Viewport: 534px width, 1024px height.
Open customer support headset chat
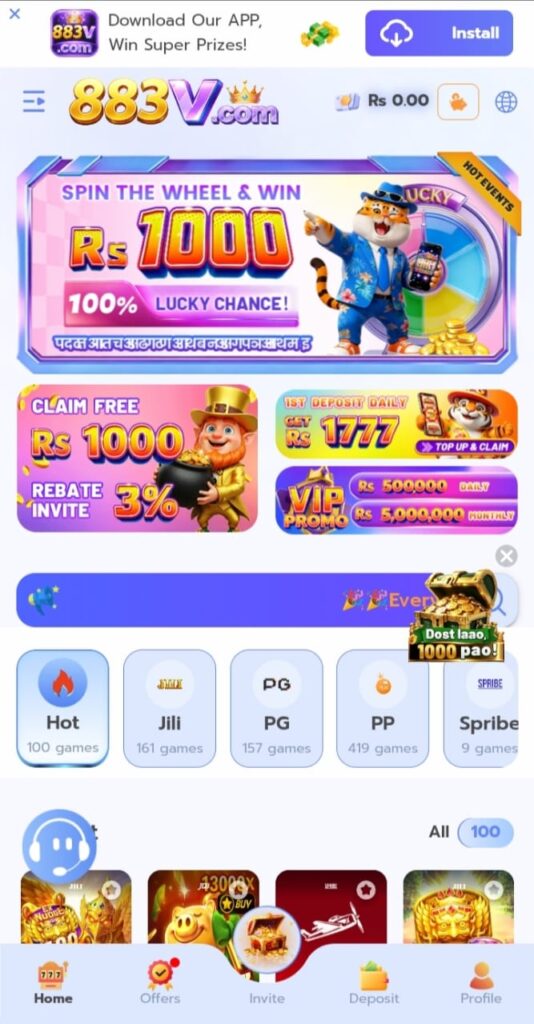[x=59, y=846]
